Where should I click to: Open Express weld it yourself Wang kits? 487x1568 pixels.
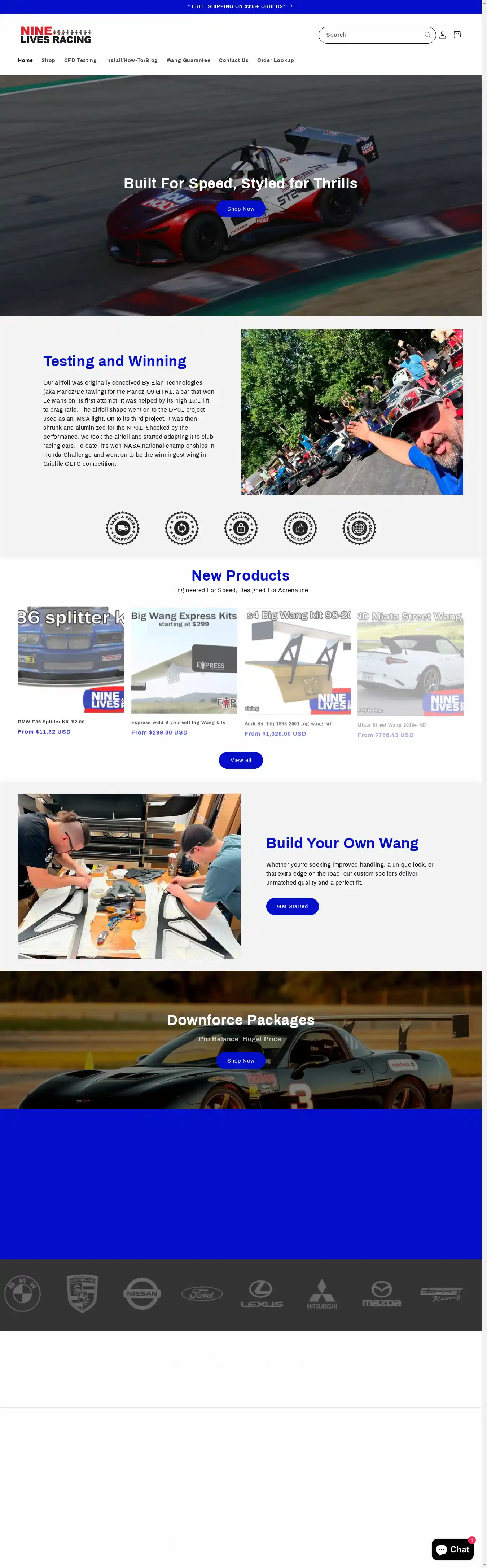coord(178,723)
